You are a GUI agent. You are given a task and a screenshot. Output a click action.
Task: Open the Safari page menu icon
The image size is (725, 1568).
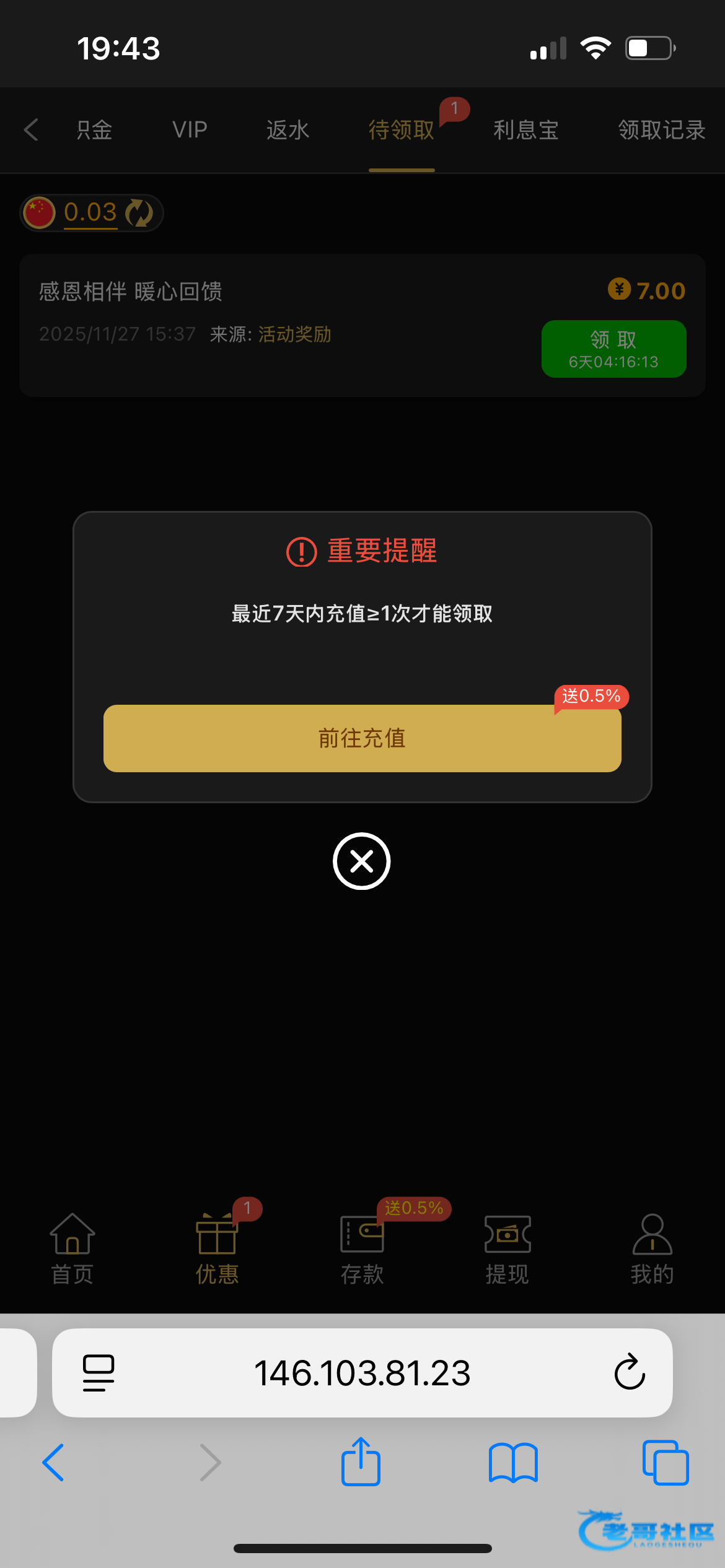[x=99, y=1372]
